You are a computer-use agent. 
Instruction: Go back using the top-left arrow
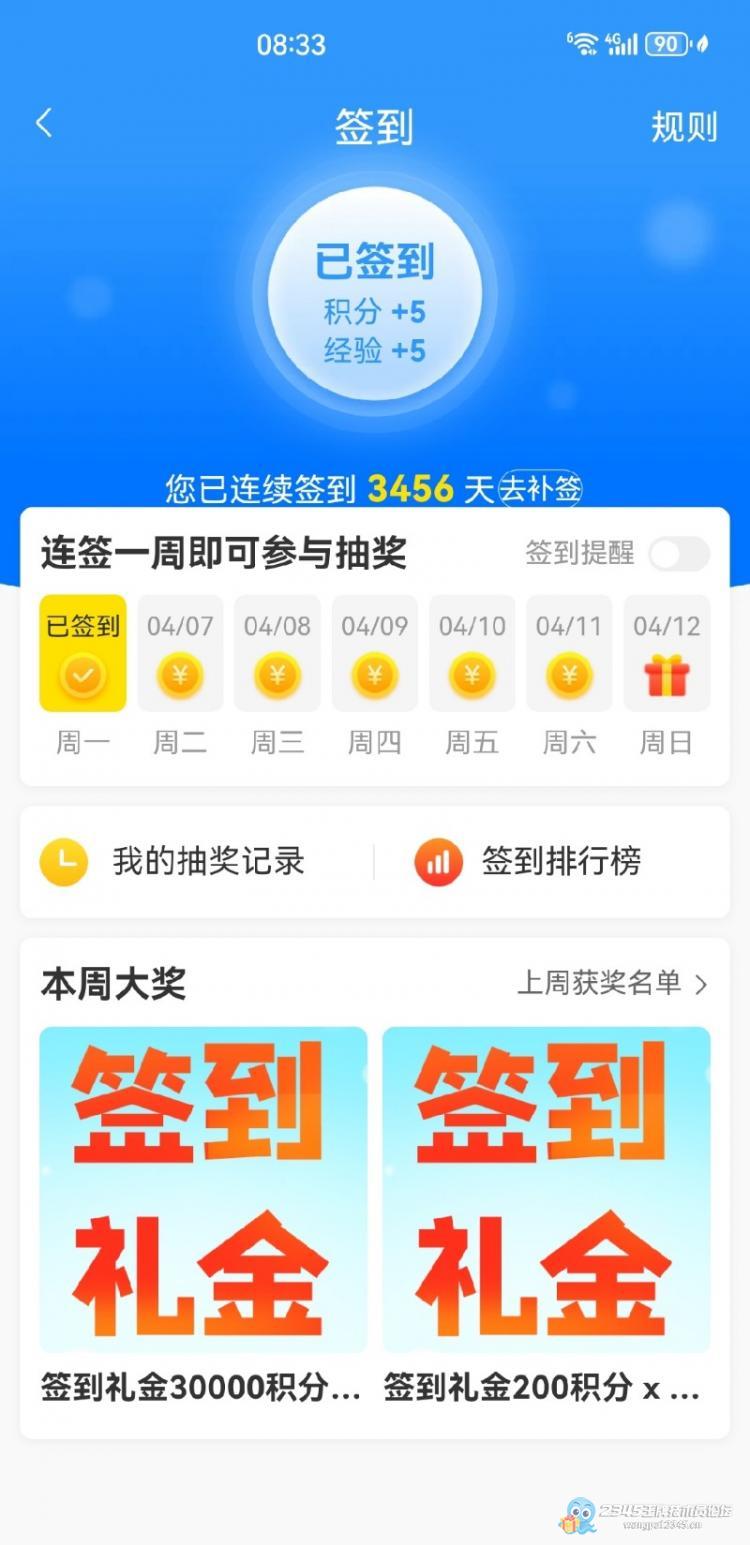coord(43,124)
